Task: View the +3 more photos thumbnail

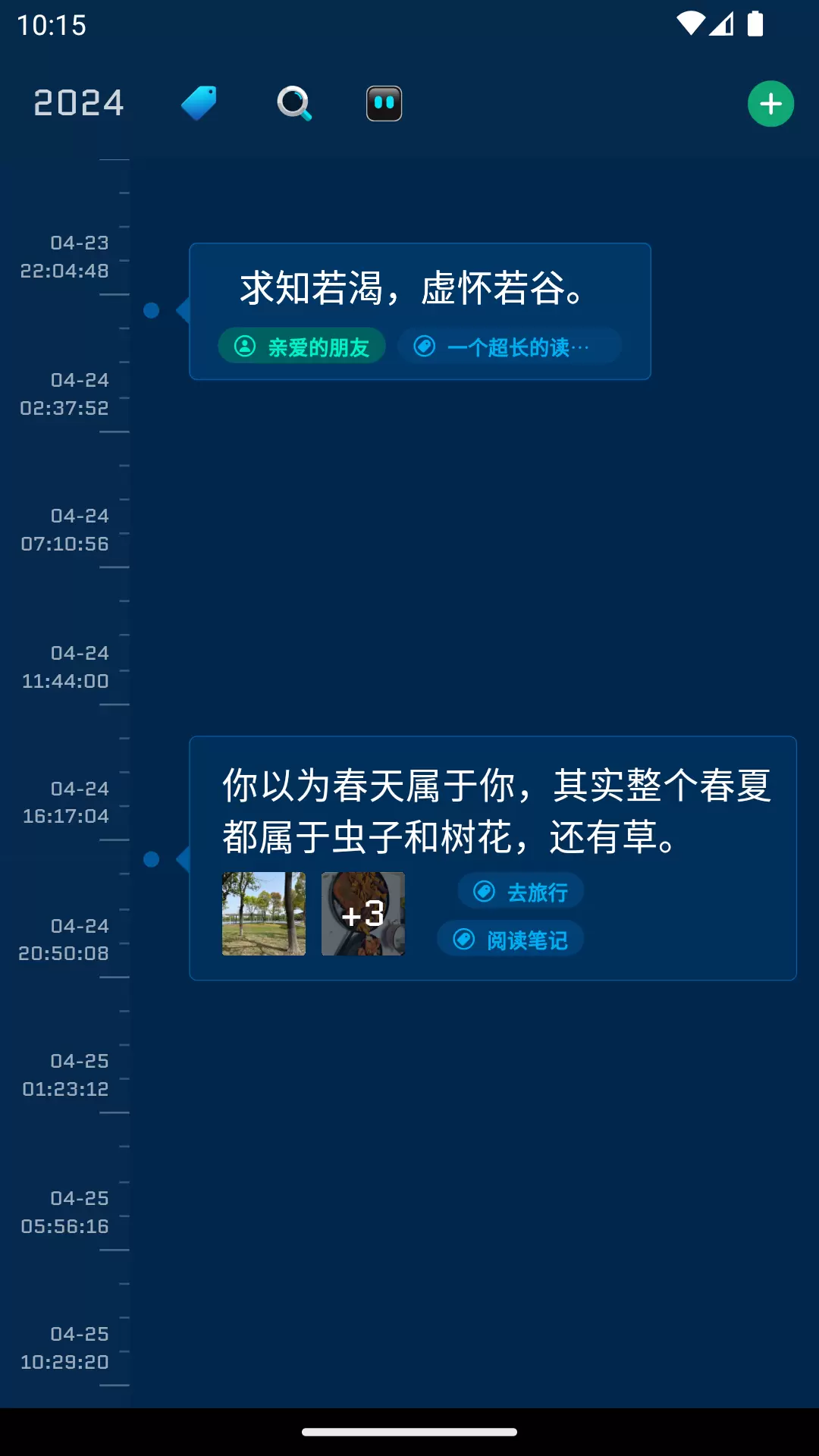Action: (x=363, y=914)
